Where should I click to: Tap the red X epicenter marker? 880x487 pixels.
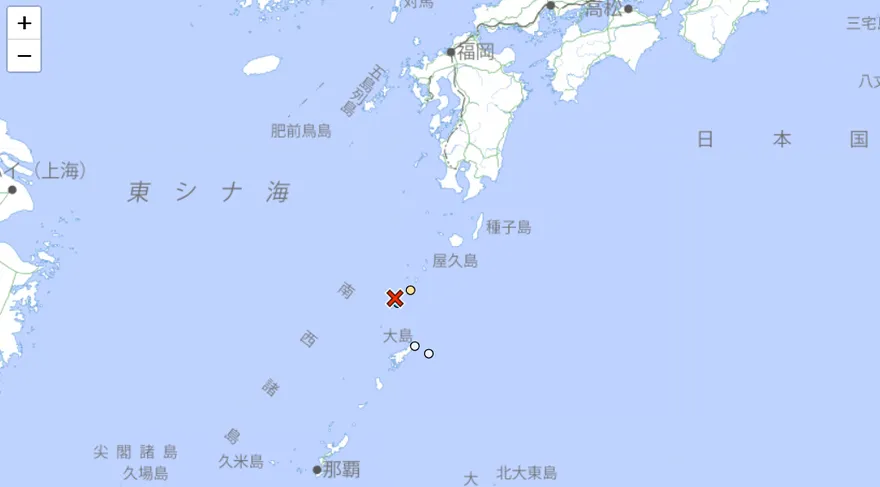point(395,298)
